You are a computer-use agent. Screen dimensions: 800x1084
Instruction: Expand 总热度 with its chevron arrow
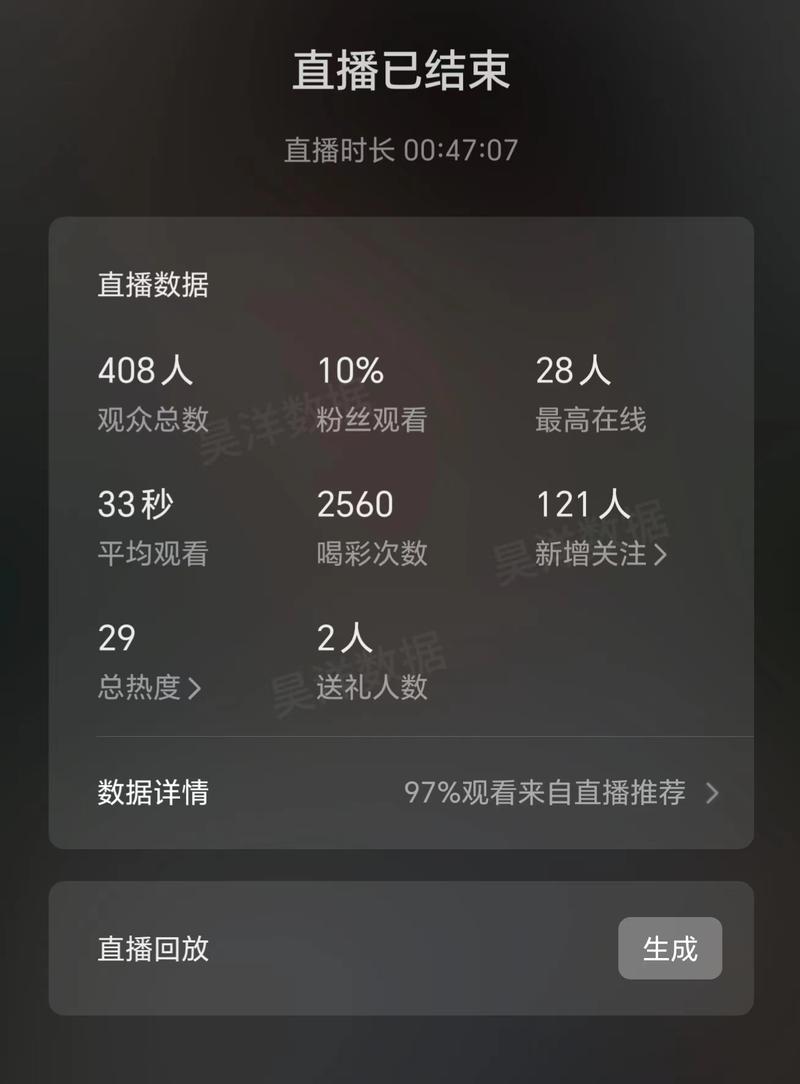coord(197,687)
